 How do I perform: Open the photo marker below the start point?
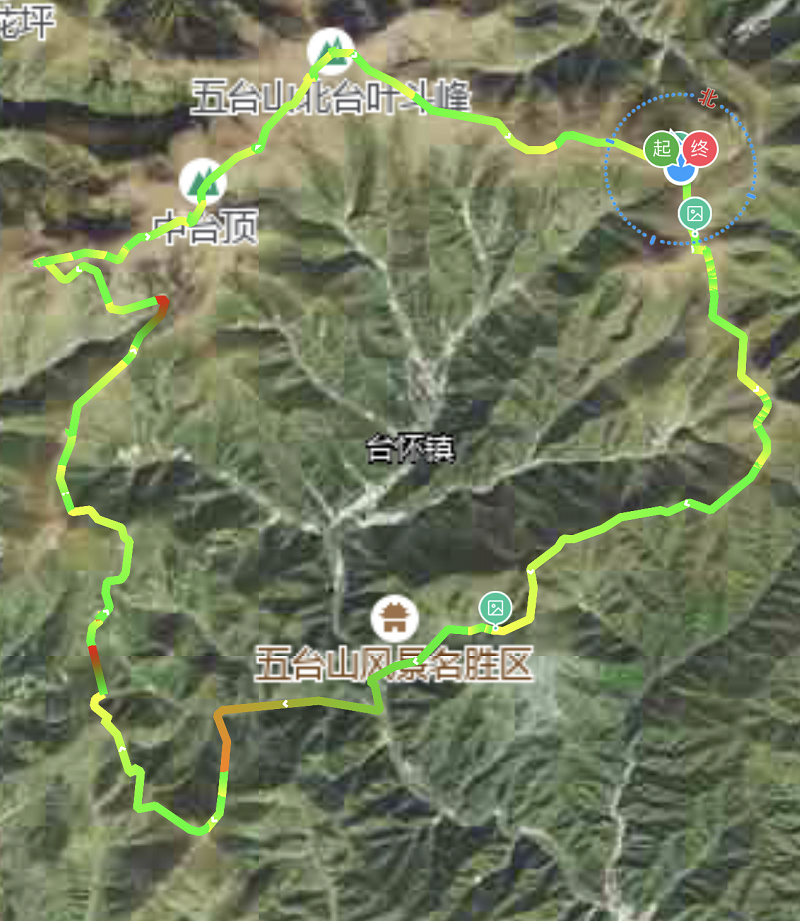point(695,213)
